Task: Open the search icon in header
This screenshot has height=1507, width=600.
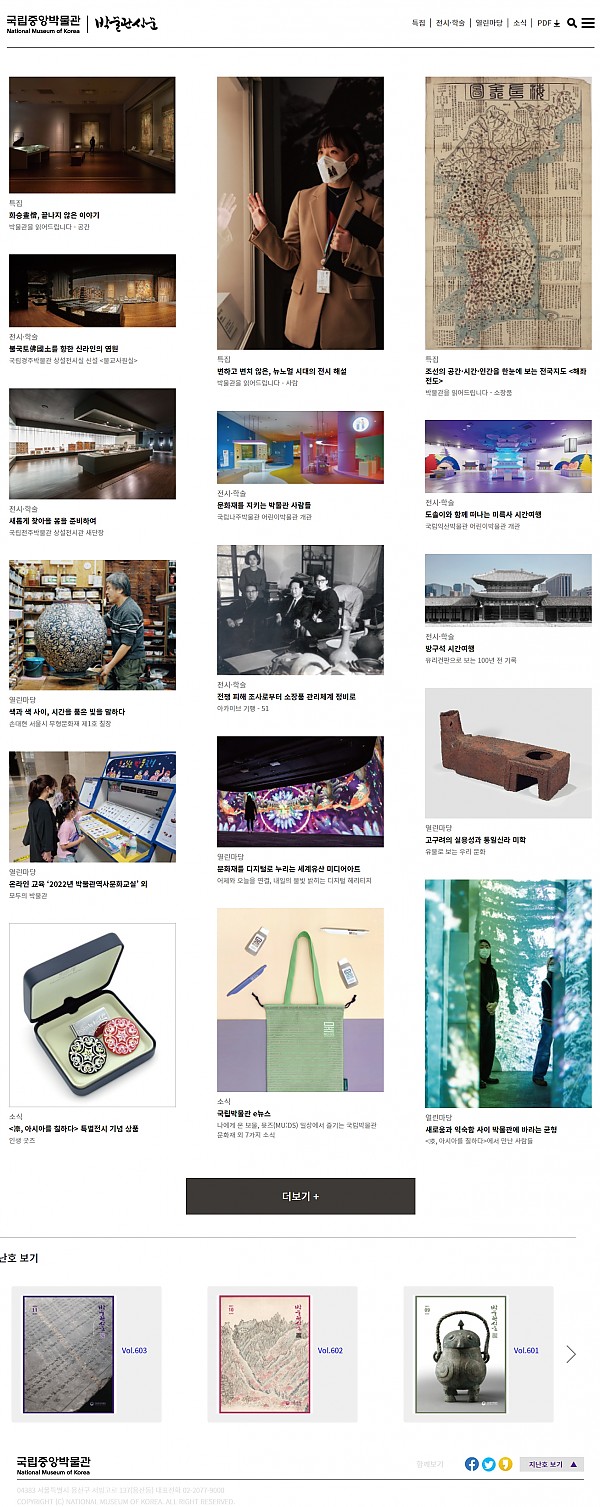Action: click(x=572, y=23)
